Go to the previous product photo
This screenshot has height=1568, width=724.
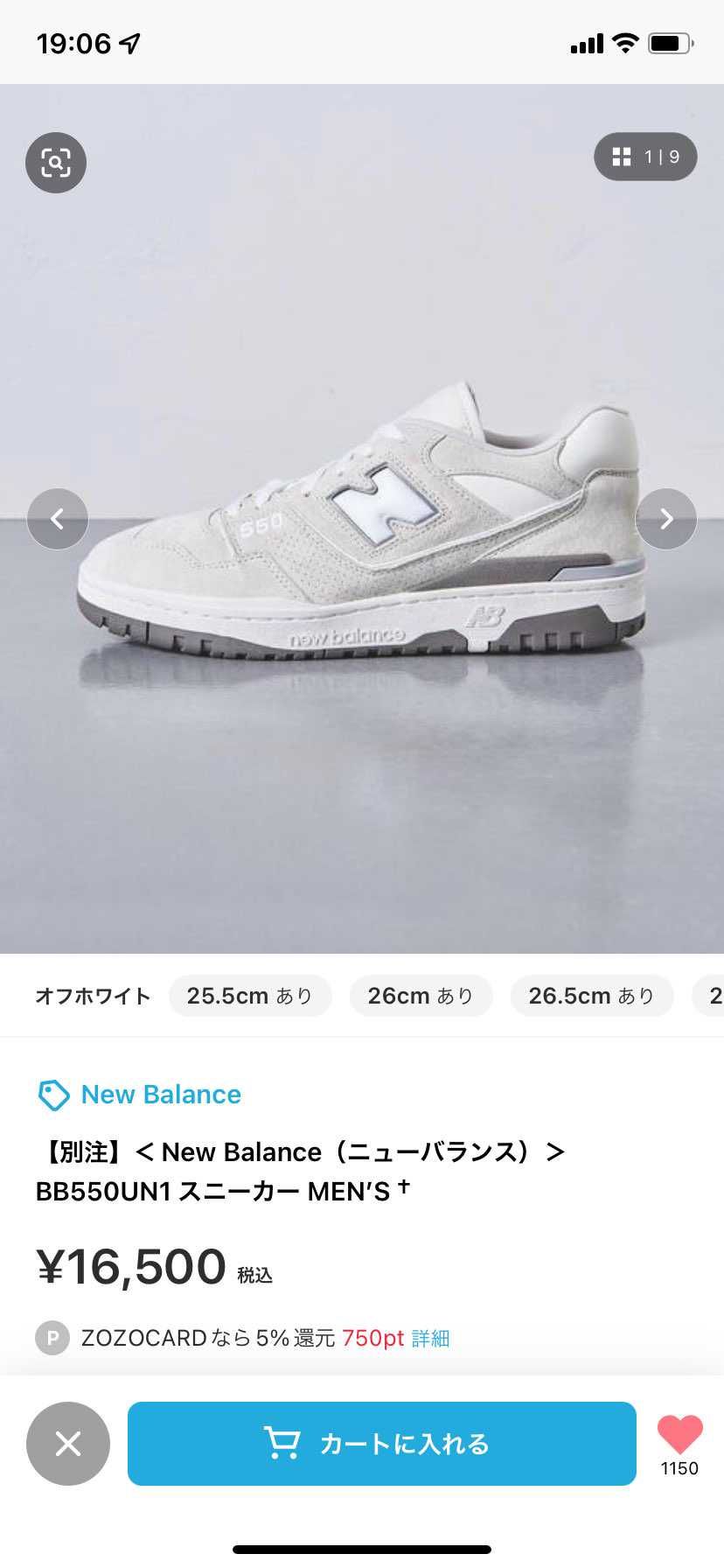click(58, 519)
